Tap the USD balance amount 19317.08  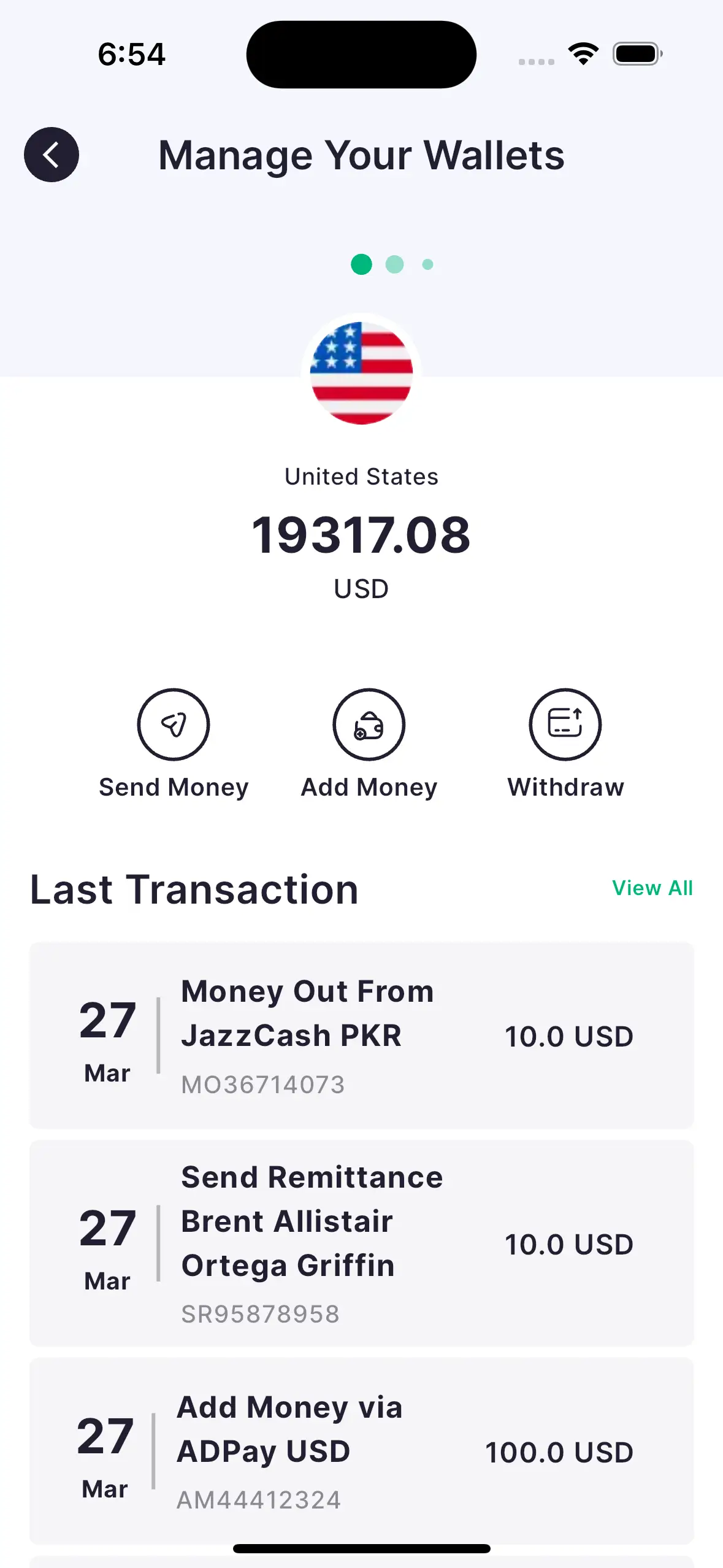[x=361, y=536]
